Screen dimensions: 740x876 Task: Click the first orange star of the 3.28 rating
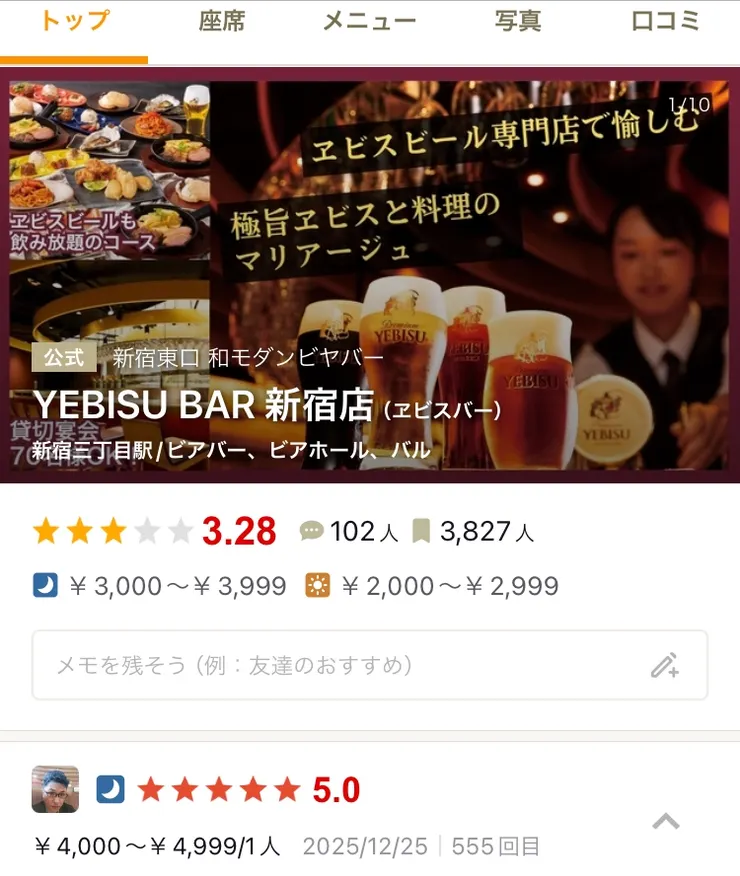[x=45, y=531]
